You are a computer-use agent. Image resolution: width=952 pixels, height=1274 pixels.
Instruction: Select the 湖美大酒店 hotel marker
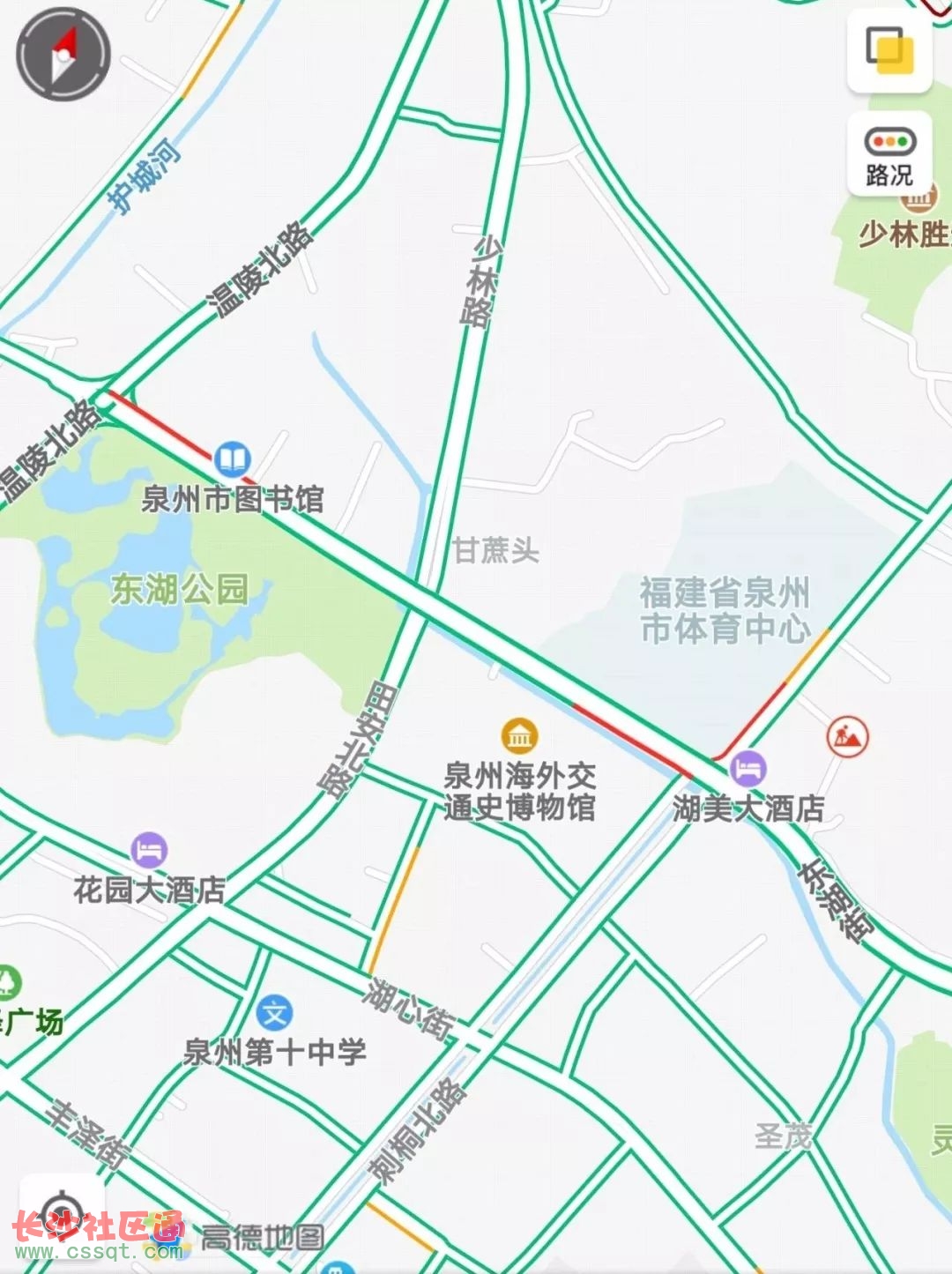pyautogui.click(x=748, y=769)
